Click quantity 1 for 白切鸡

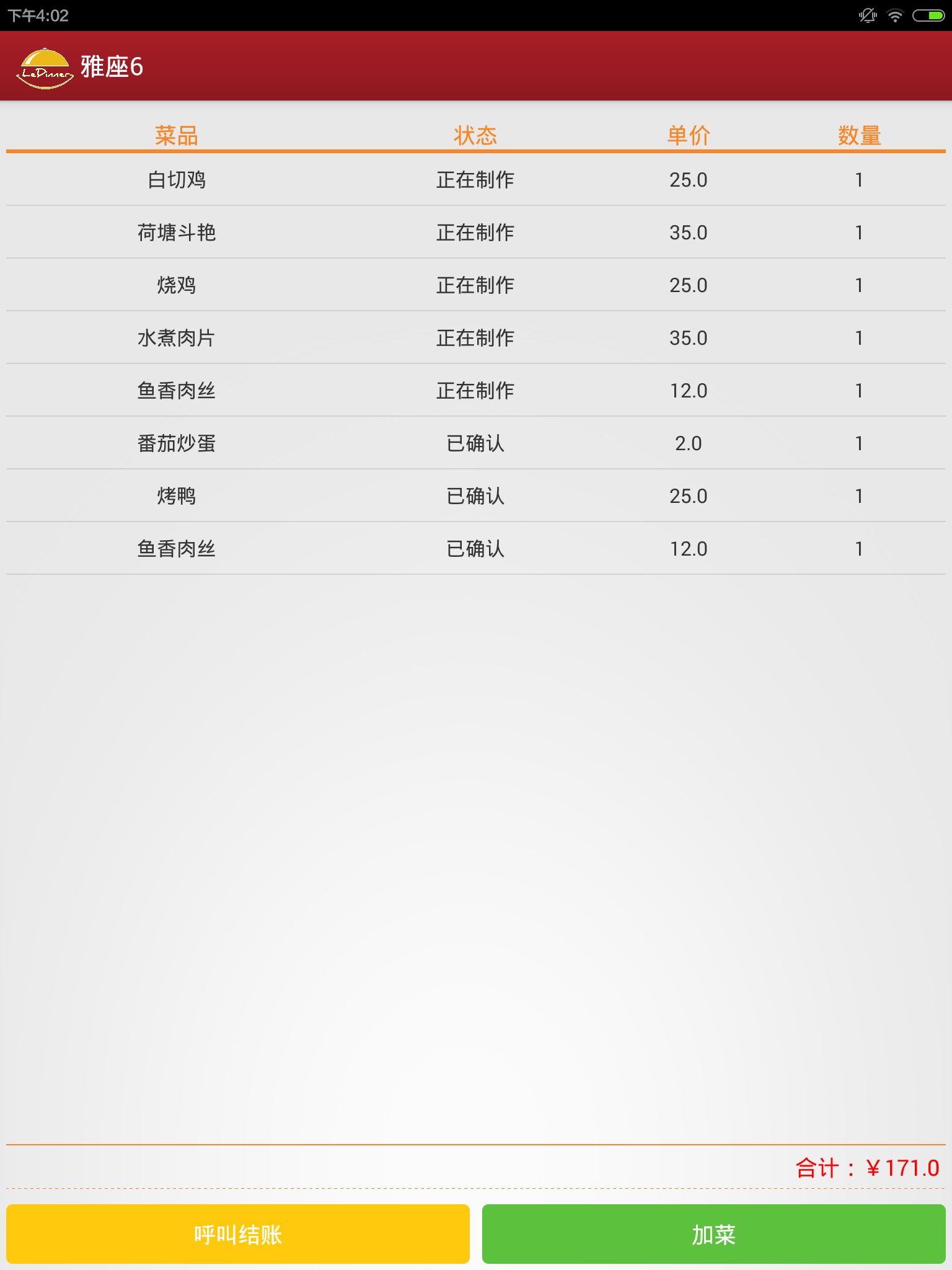point(860,179)
